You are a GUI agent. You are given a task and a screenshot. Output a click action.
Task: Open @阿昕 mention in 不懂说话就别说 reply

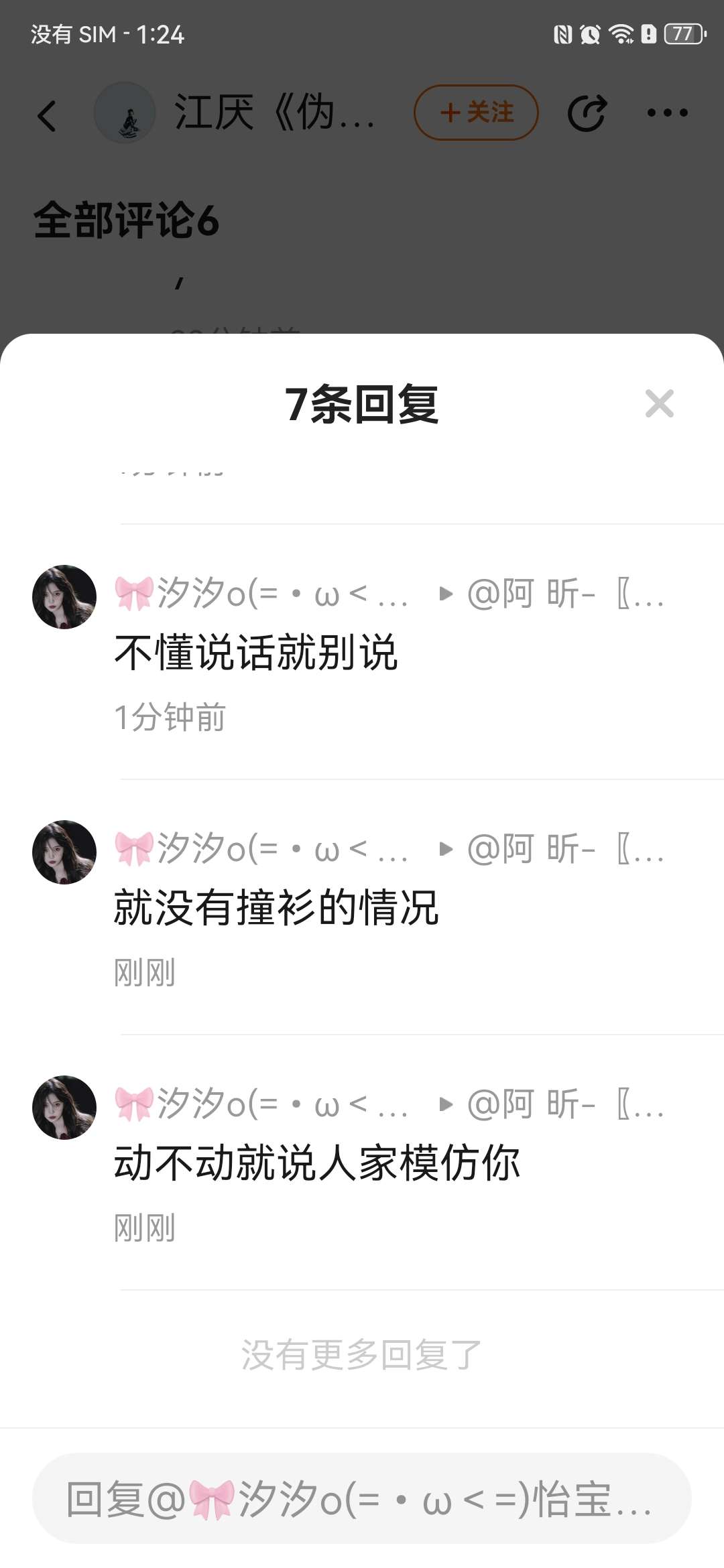click(564, 594)
